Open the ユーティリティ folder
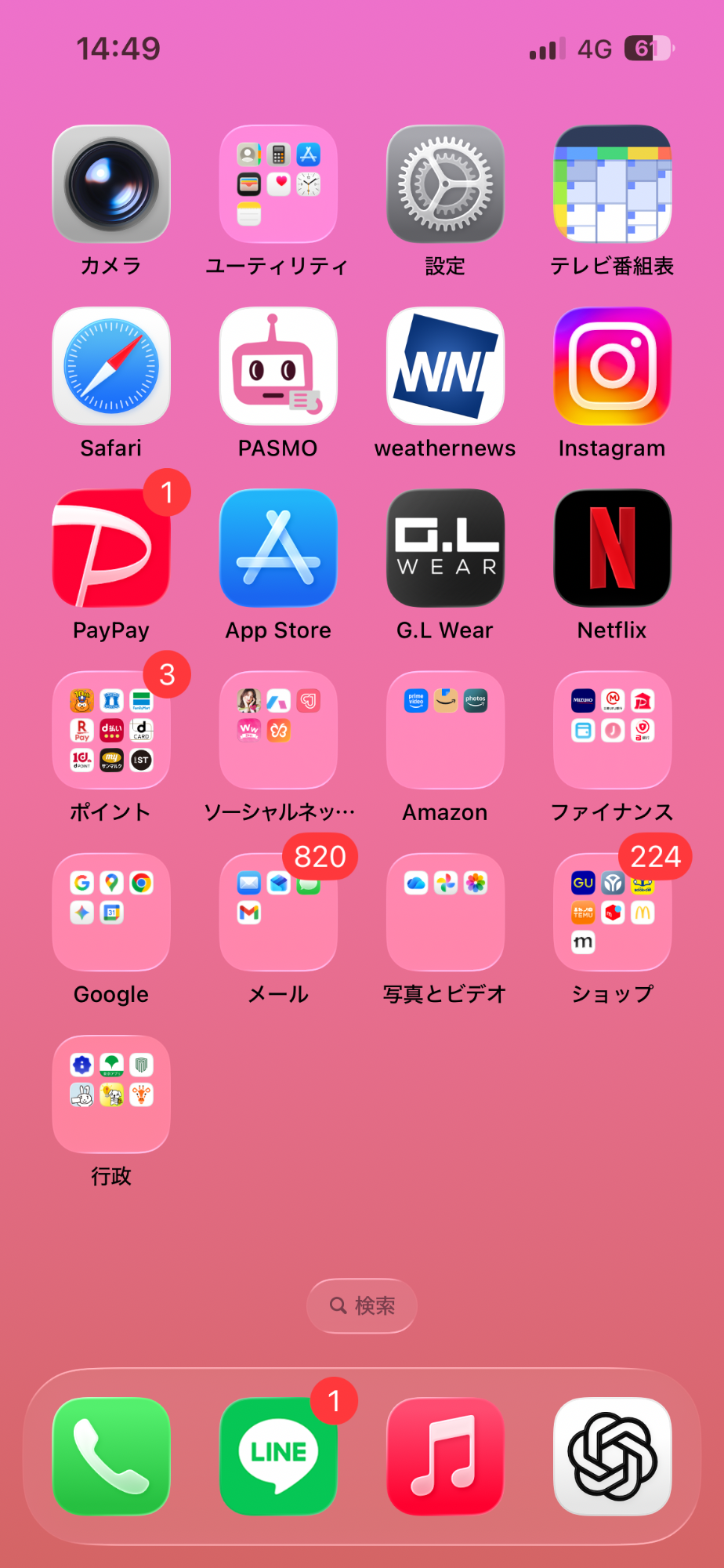The width and height of the screenshot is (724, 1568). [x=278, y=184]
